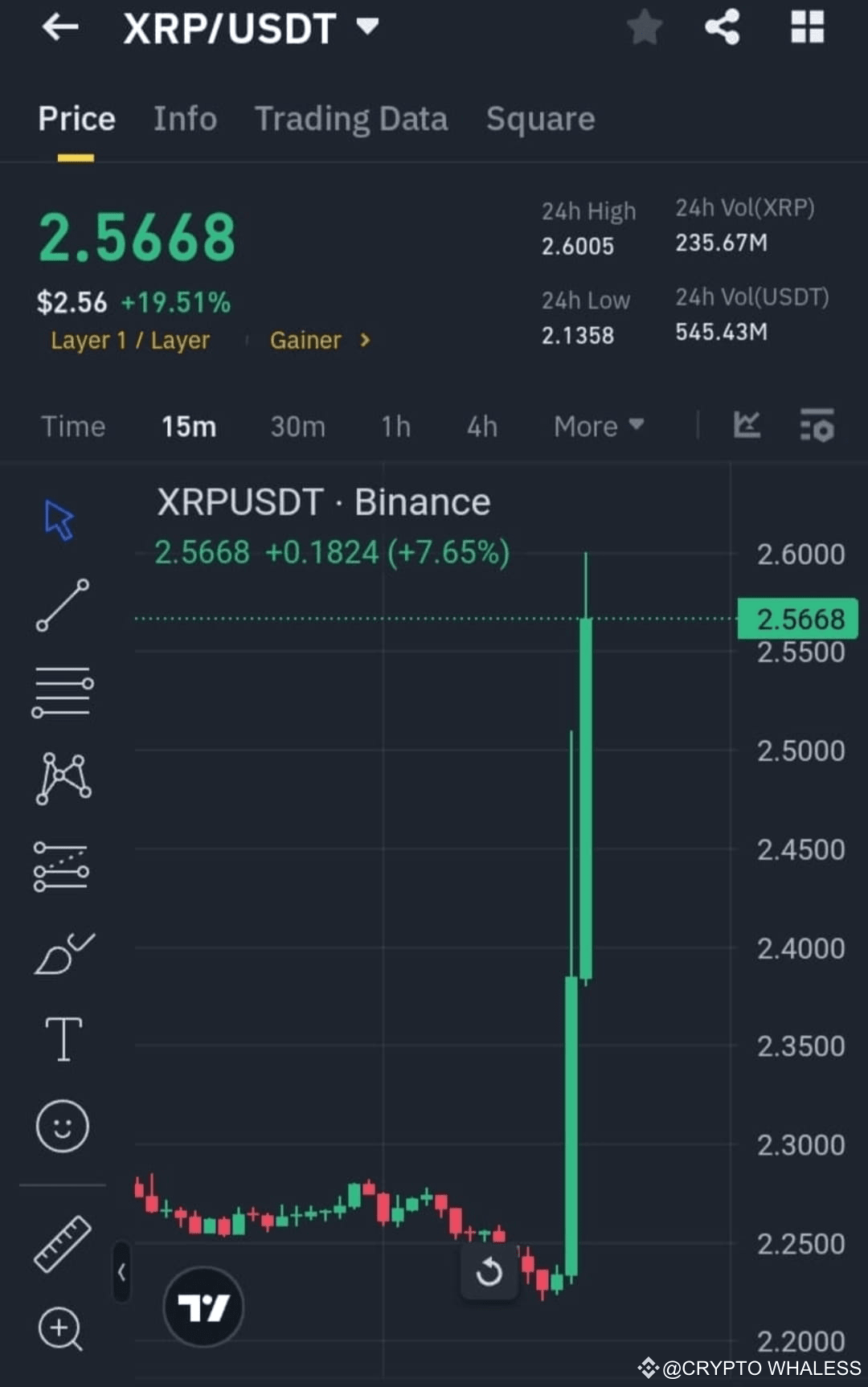This screenshot has width=868, height=1387.
Task: Select the brush annotation tool
Action: click(x=63, y=952)
